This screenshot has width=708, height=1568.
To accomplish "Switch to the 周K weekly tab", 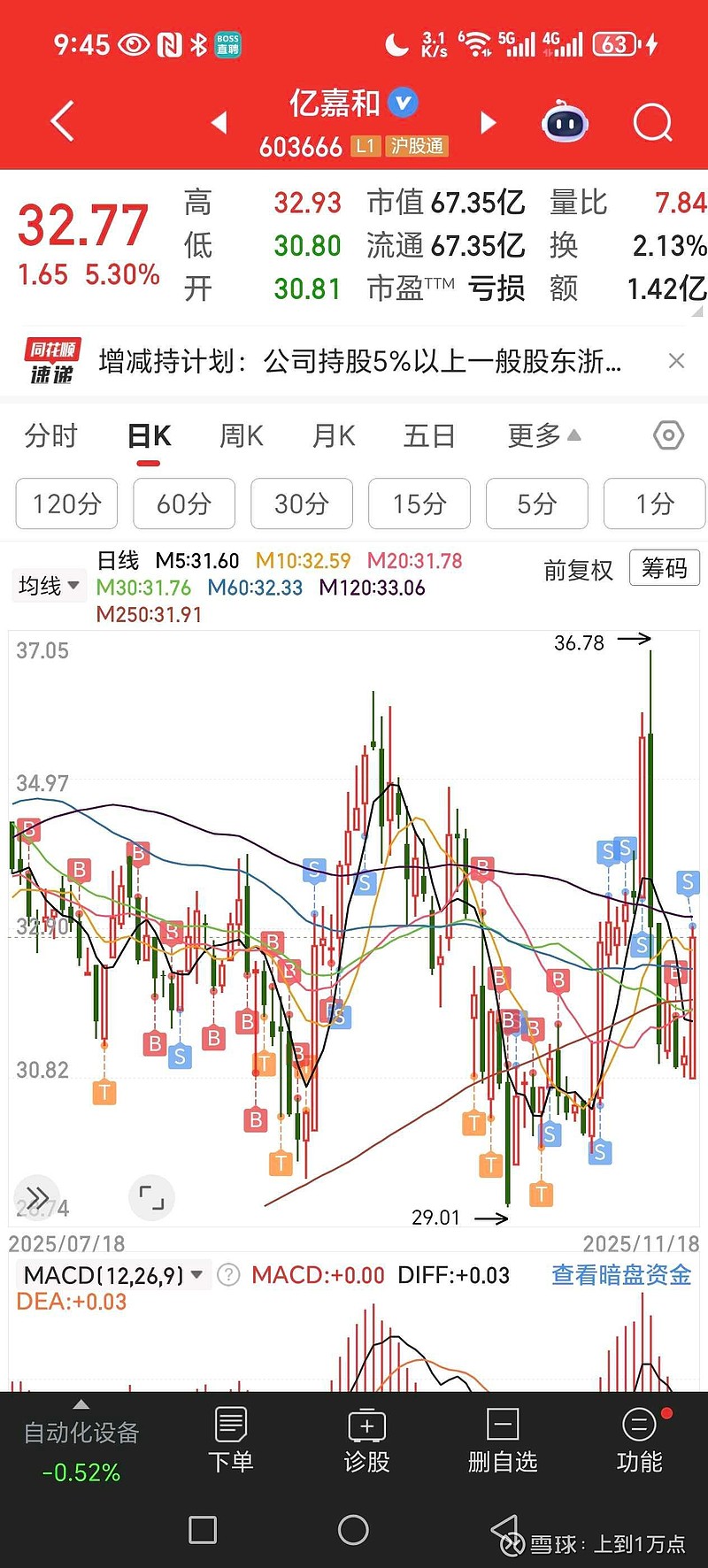I will tap(239, 435).
